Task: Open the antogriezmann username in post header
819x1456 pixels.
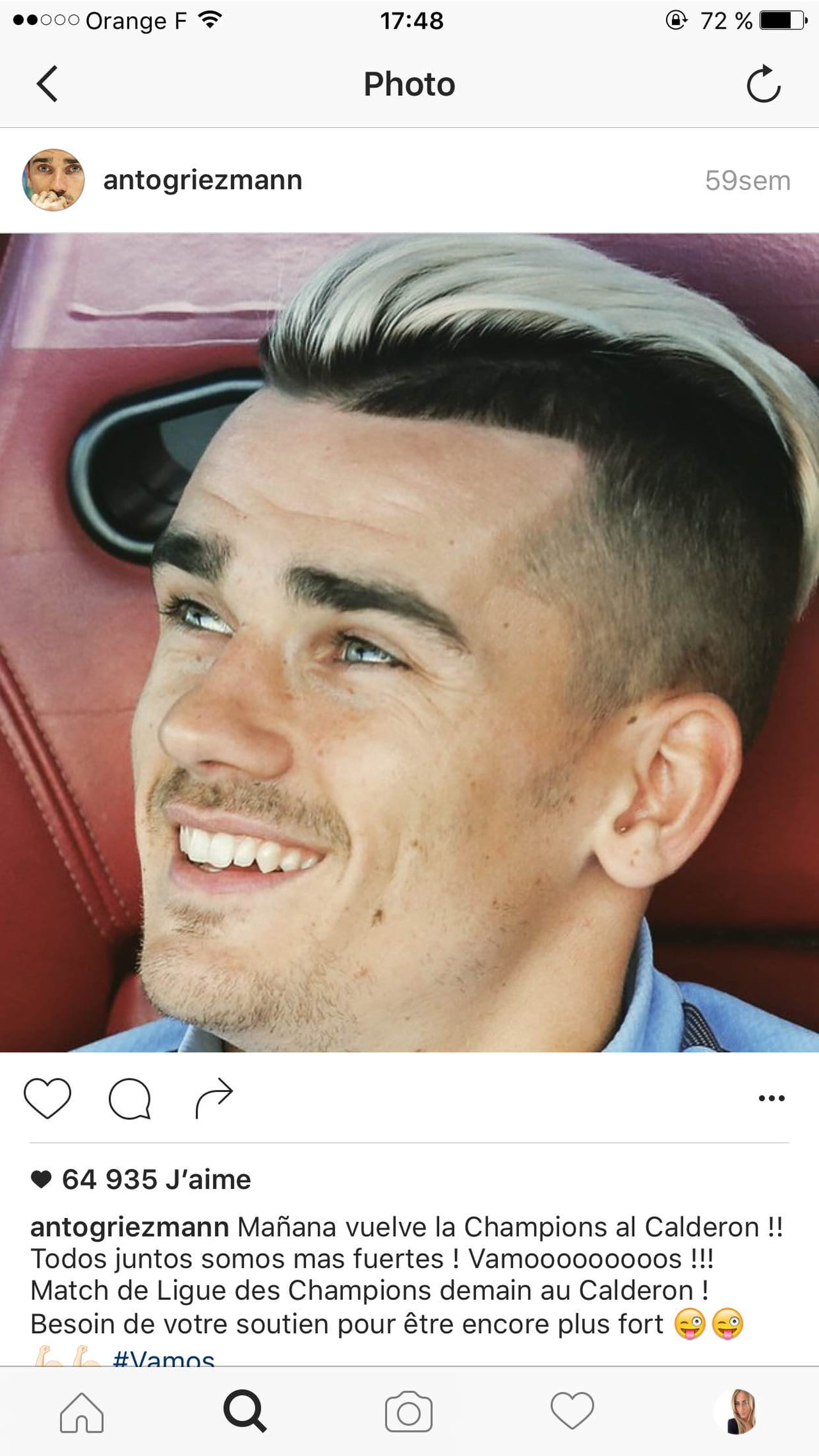Action: 203,180
